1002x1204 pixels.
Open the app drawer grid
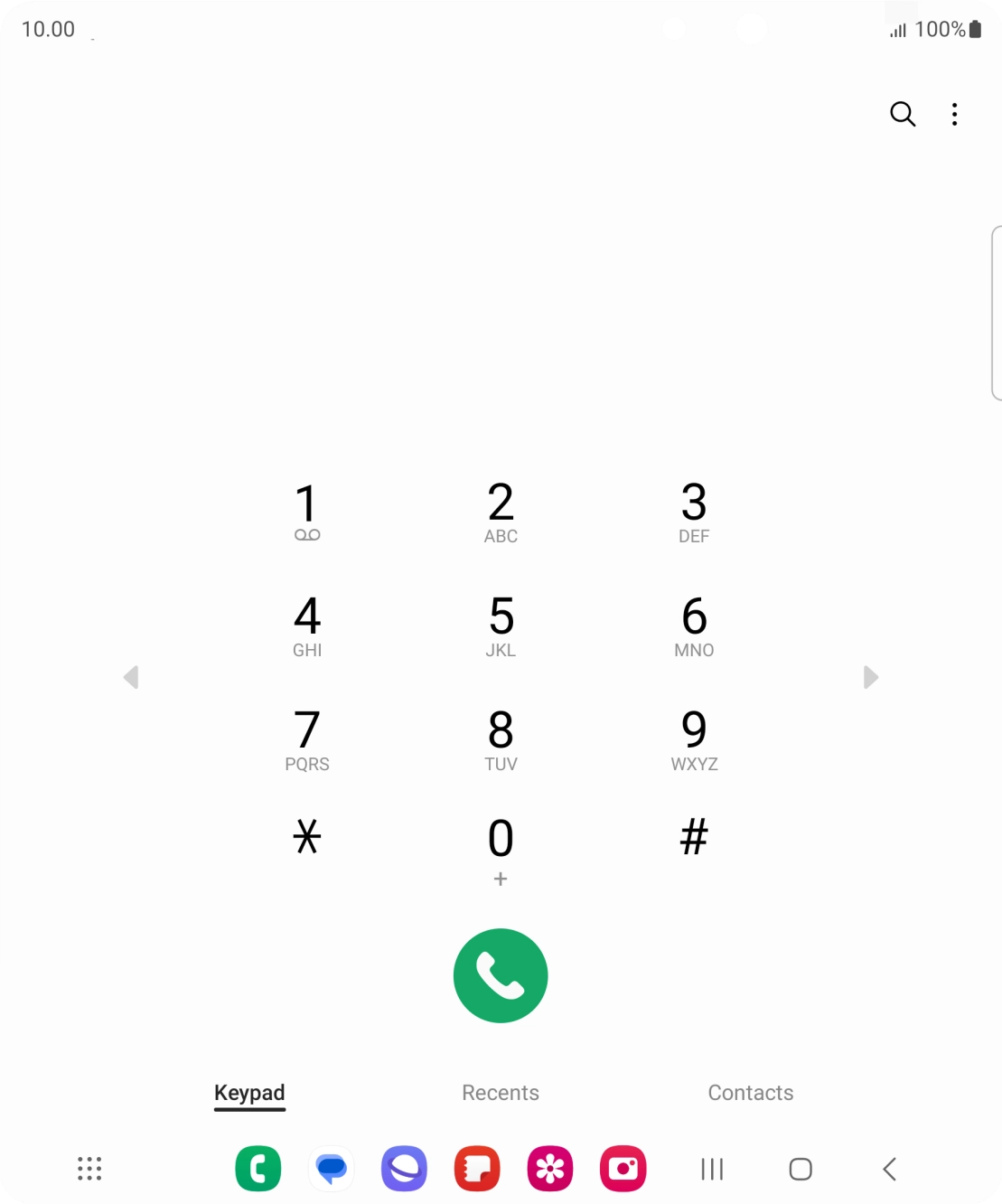89,1168
